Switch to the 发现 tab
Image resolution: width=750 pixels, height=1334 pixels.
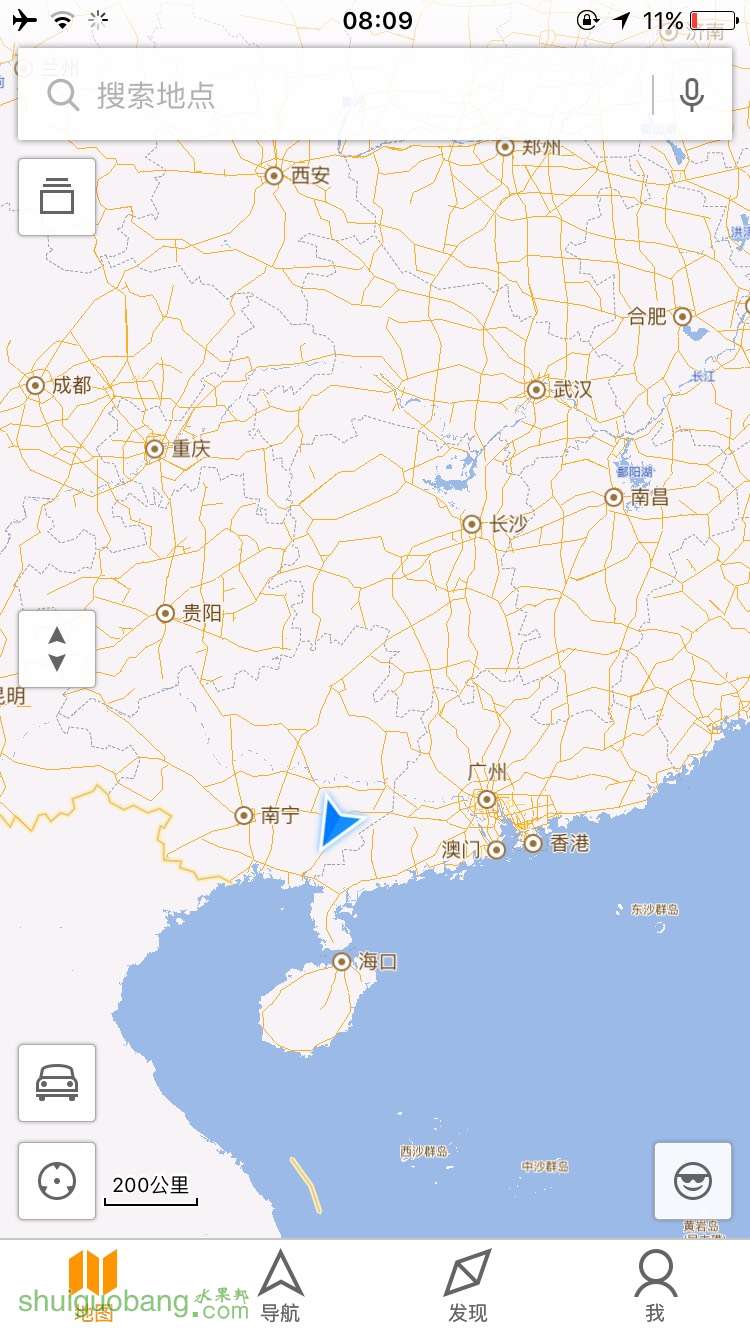[x=467, y=1287]
